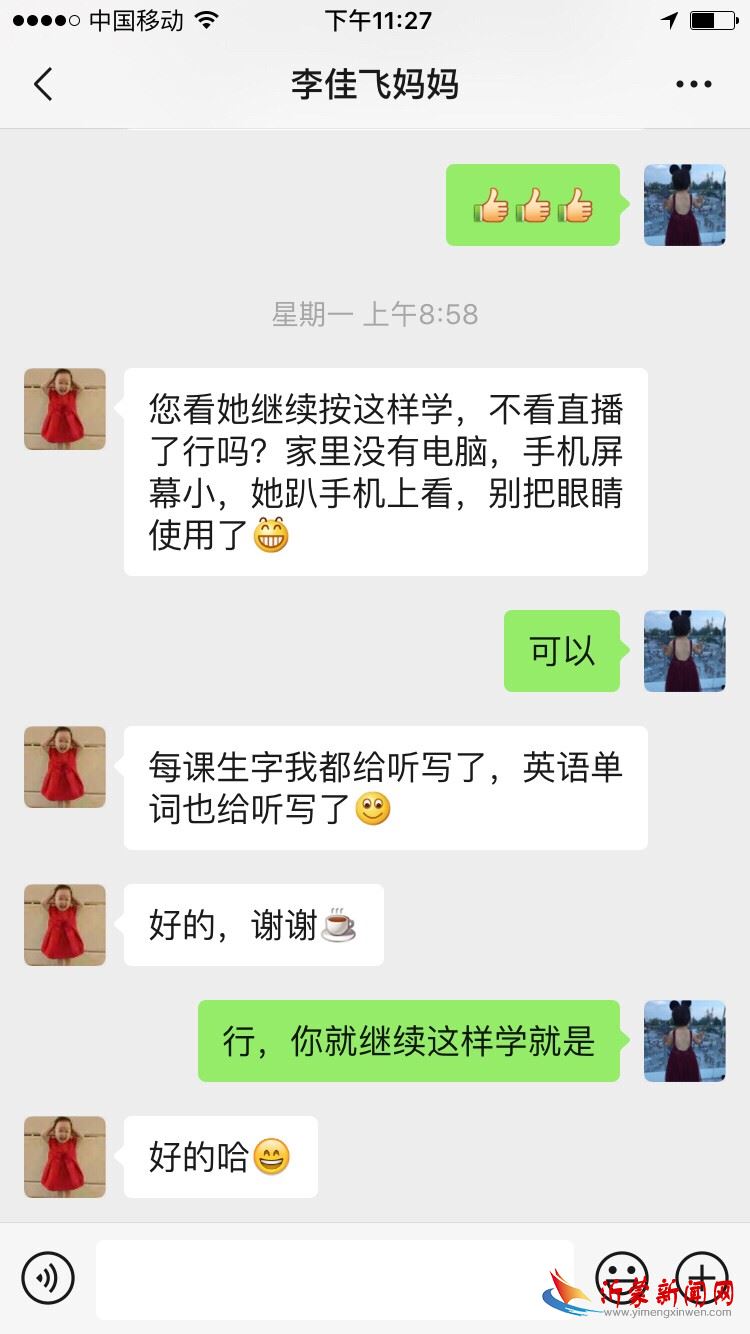Viewport: 750px width, 1334px height.
Task: Focus the message text field
Action: (x=335, y=1279)
